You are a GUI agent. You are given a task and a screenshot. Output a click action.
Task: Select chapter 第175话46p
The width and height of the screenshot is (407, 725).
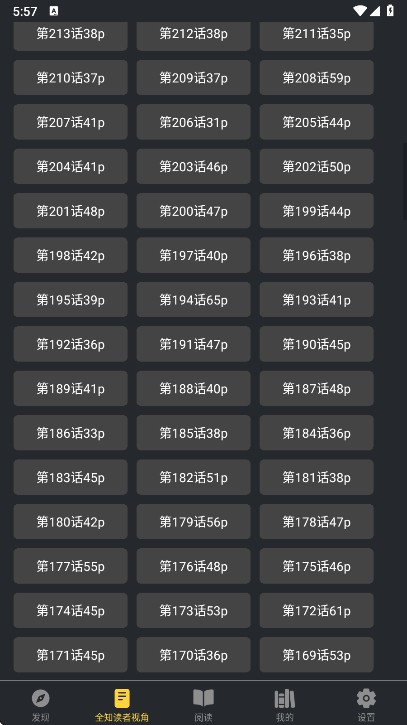[x=316, y=566]
